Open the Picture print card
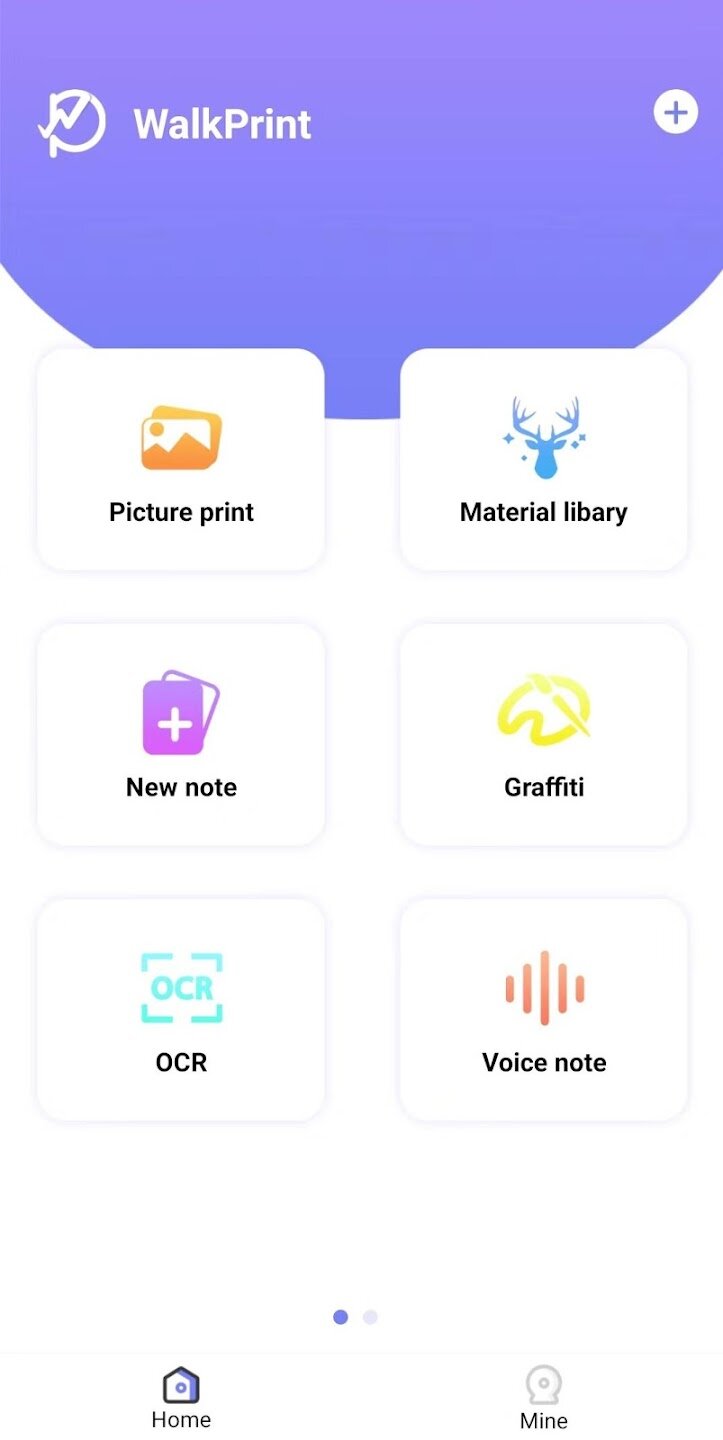The height and width of the screenshot is (1440, 723). click(181, 460)
